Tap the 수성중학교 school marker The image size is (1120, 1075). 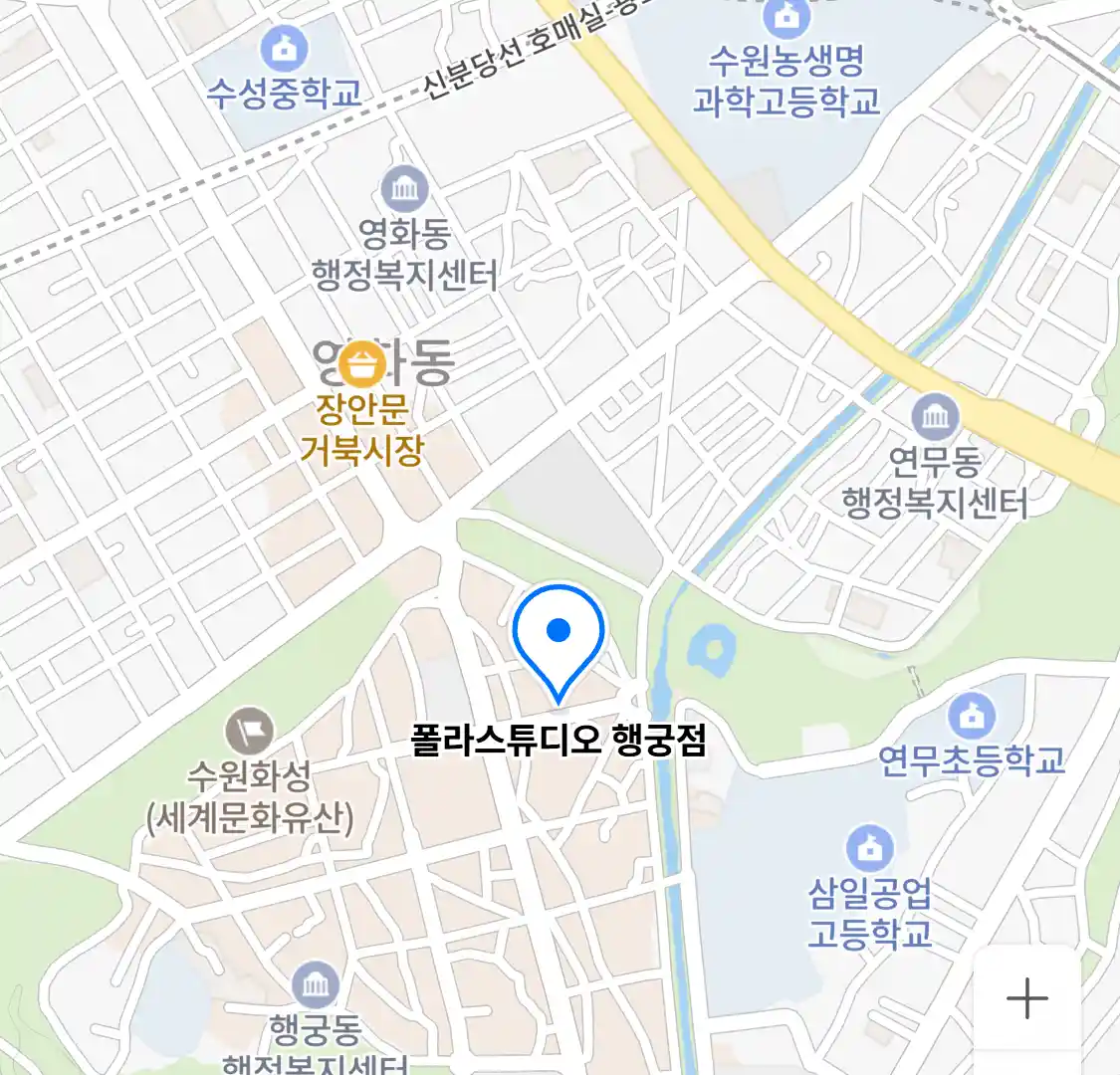point(284,49)
